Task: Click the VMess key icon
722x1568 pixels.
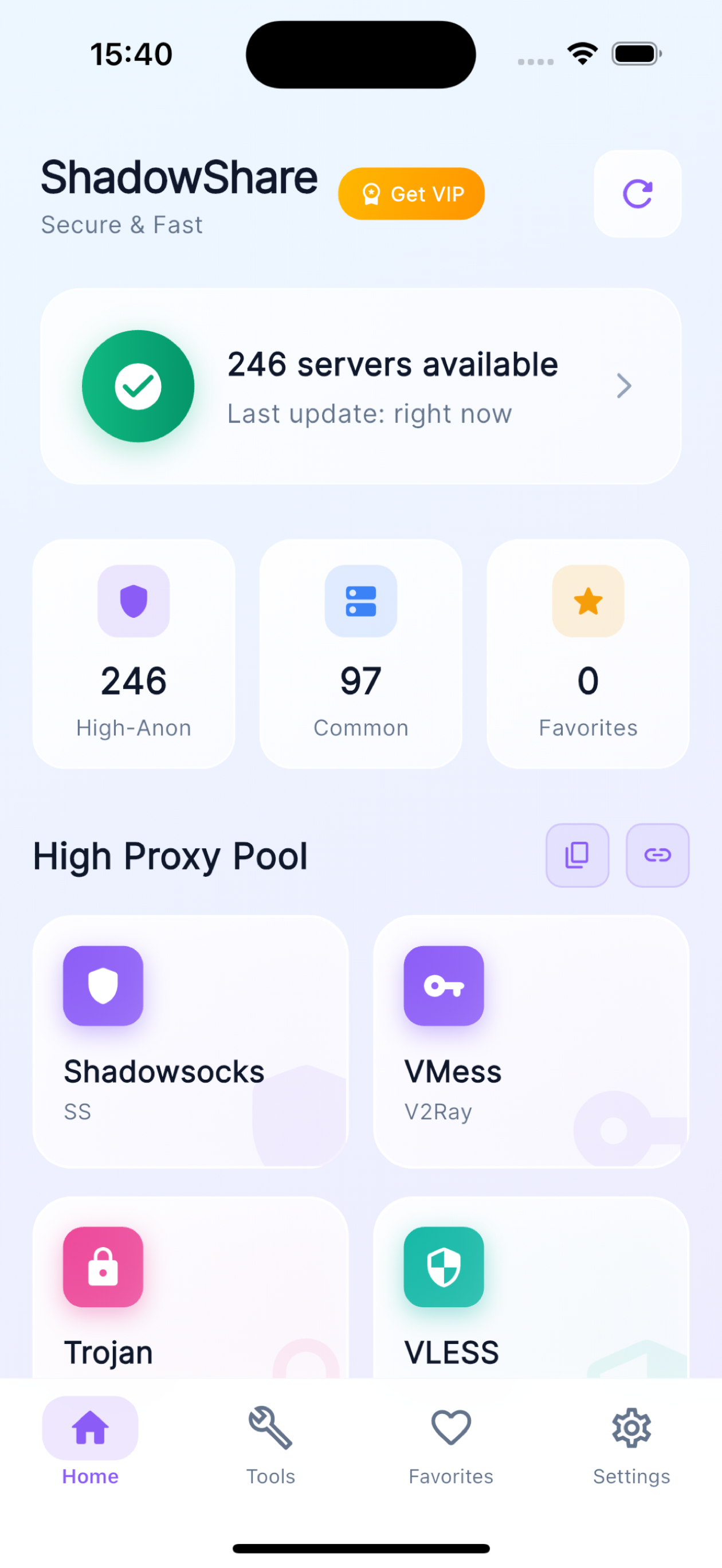Action: [x=444, y=986]
